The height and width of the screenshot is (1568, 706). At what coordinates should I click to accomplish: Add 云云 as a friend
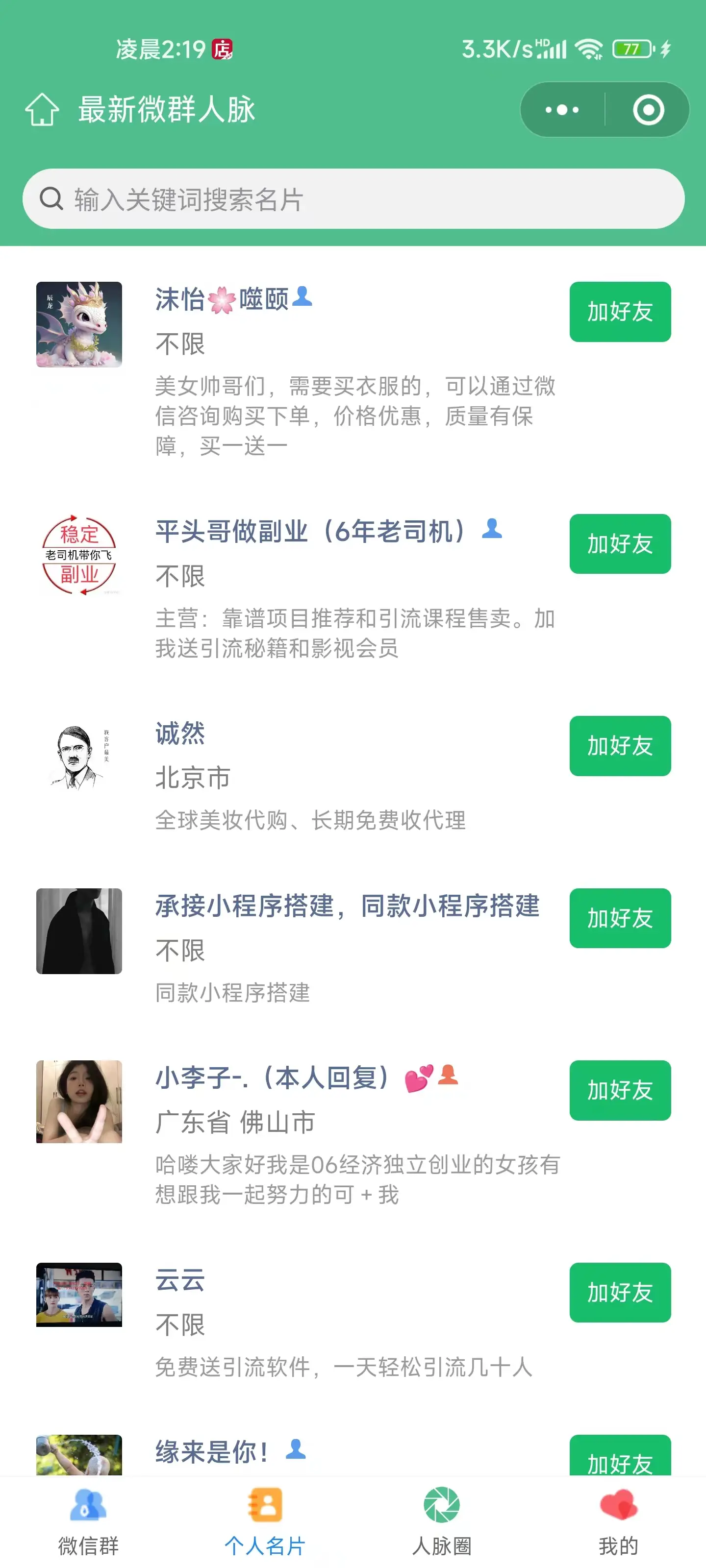pos(620,1292)
